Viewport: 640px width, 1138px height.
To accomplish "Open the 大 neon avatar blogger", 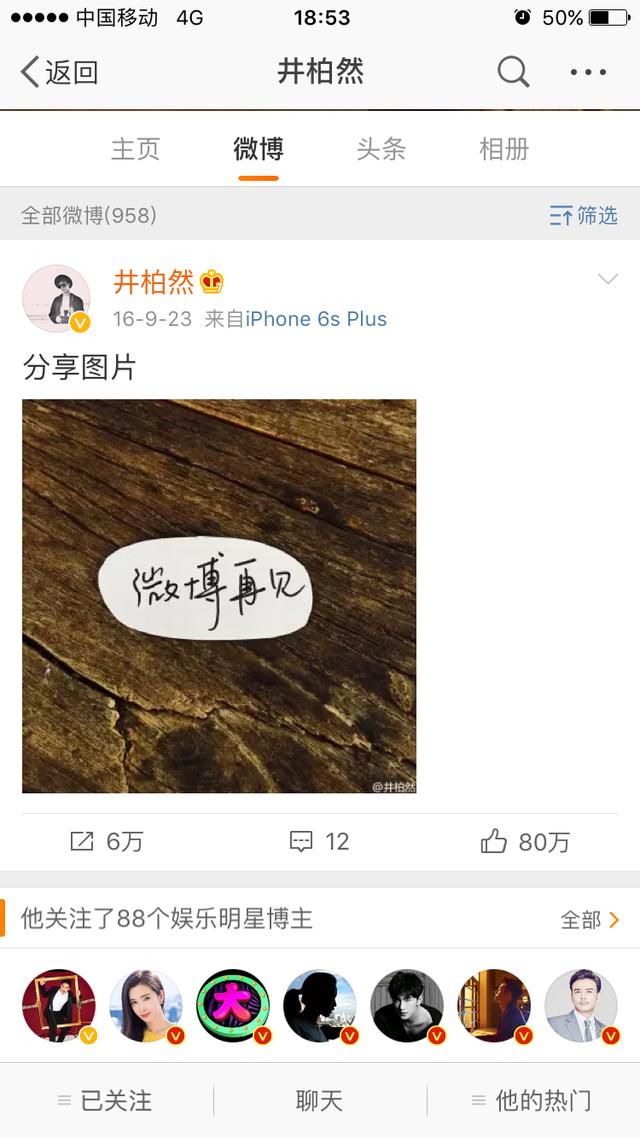I will click(x=233, y=1006).
